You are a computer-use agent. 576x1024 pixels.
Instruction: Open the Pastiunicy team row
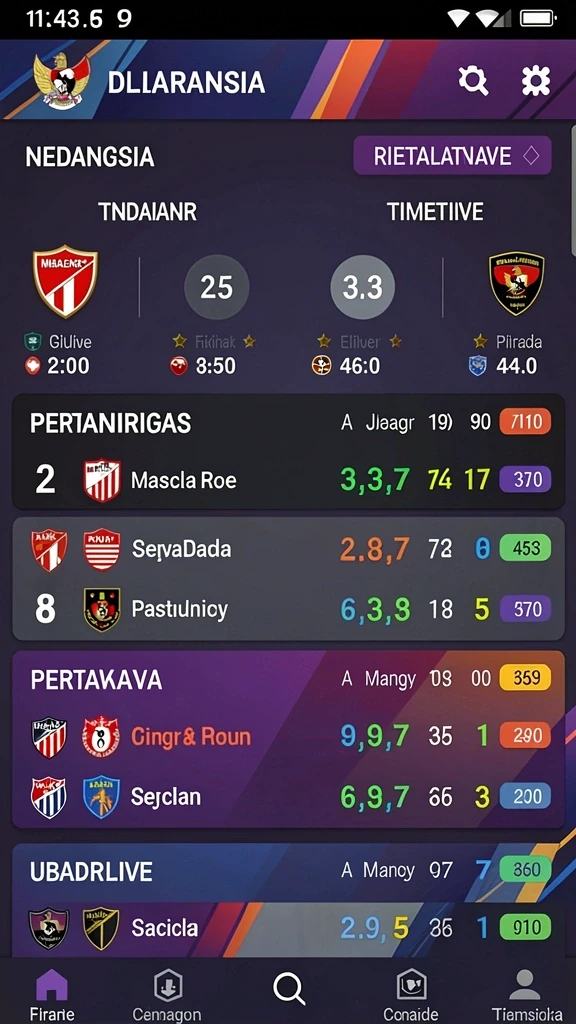point(288,609)
